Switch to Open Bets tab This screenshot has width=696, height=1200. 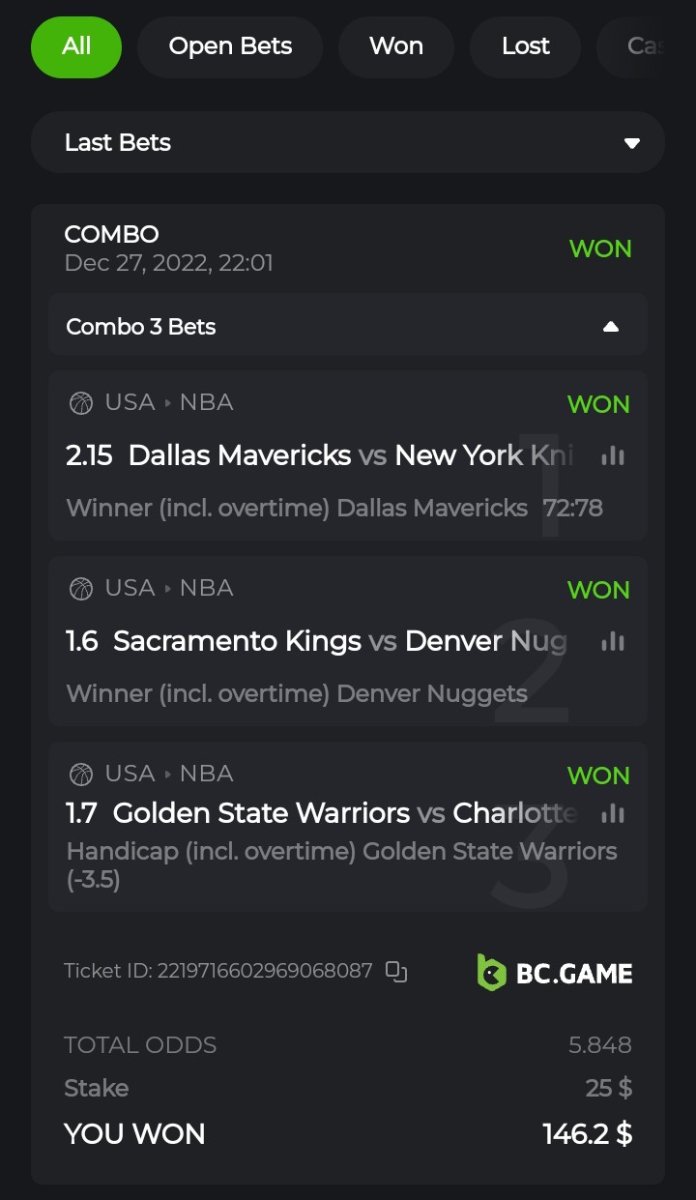pos(230,47)
